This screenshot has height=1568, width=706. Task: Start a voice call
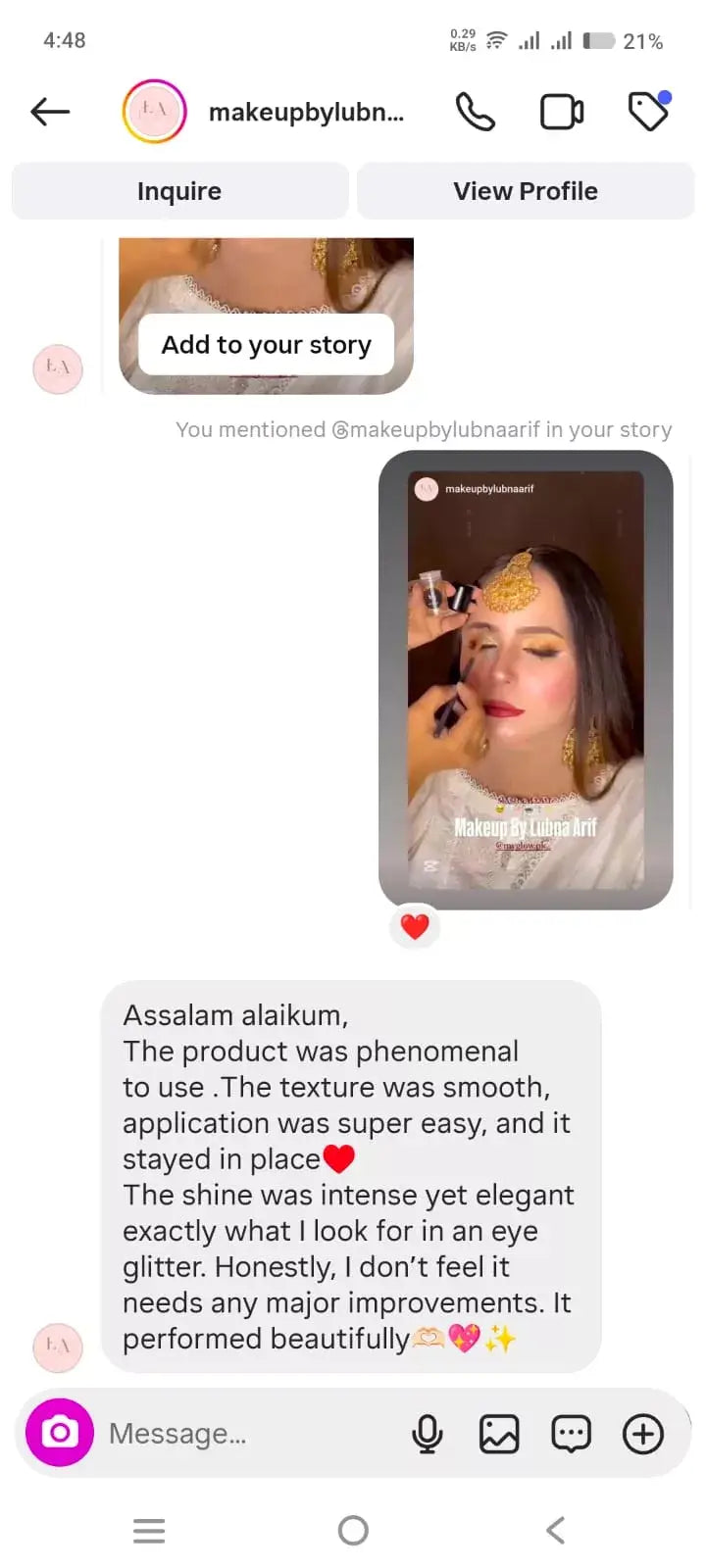[476, 112]
